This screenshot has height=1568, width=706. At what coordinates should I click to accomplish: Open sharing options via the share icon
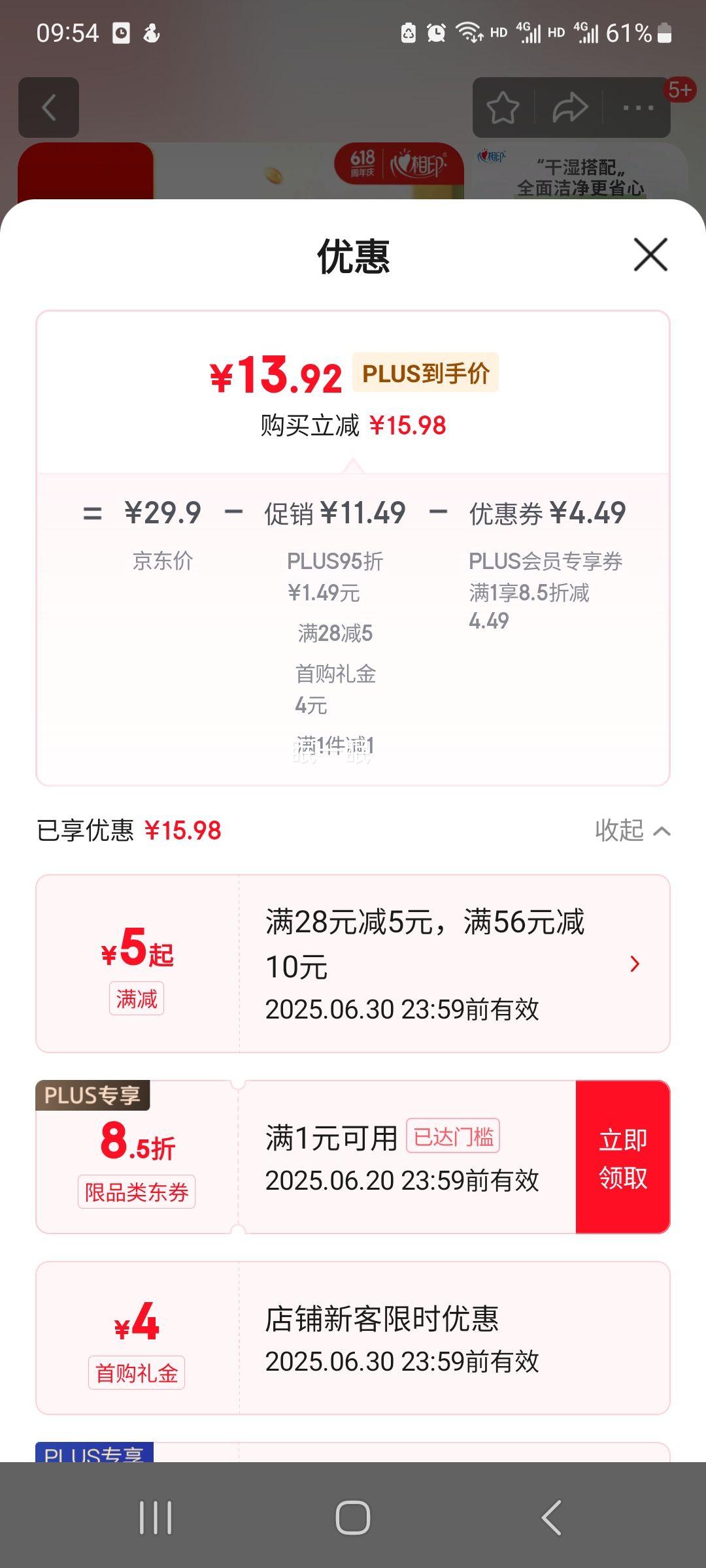(x=567, y=106)
